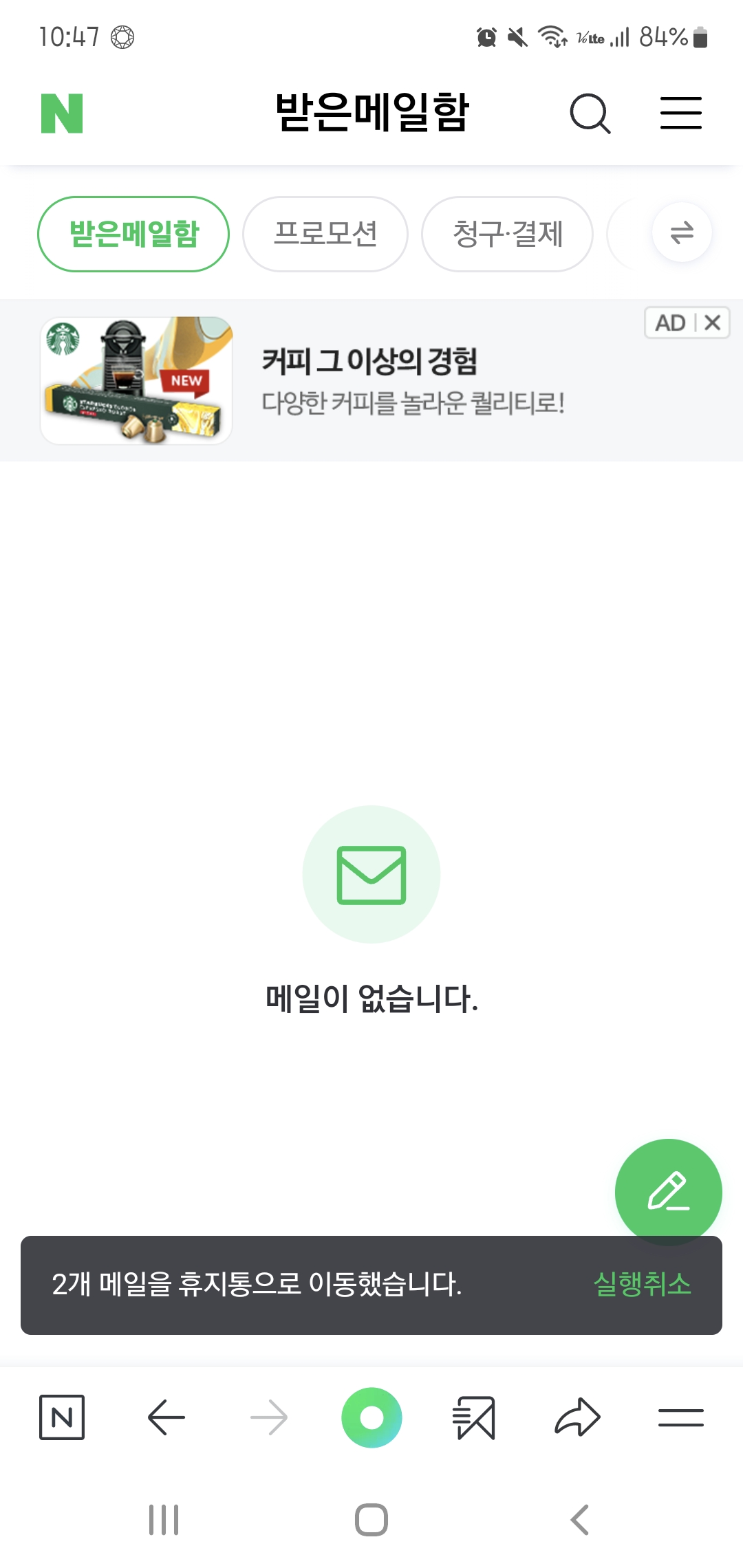The image size is (743, 1568).
Task: Tap the category reorder arrows button
Action: coord(682,232)
